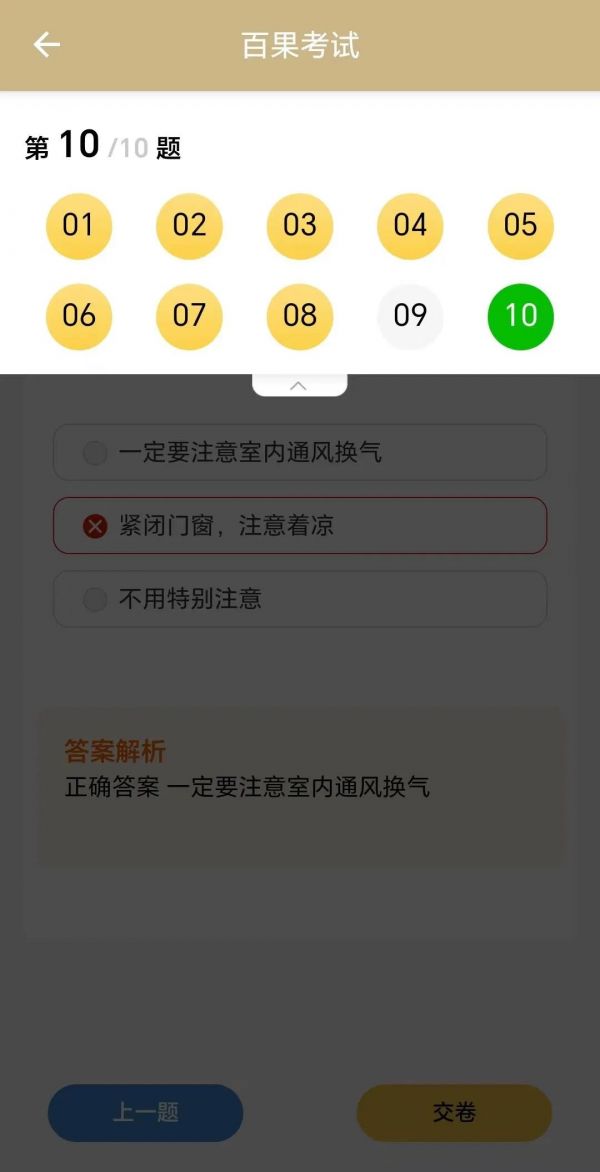This screenshot has width=600, height=1172.
Task: Choose option 一定要注意室内通风换气
Action: pos(299,453)
